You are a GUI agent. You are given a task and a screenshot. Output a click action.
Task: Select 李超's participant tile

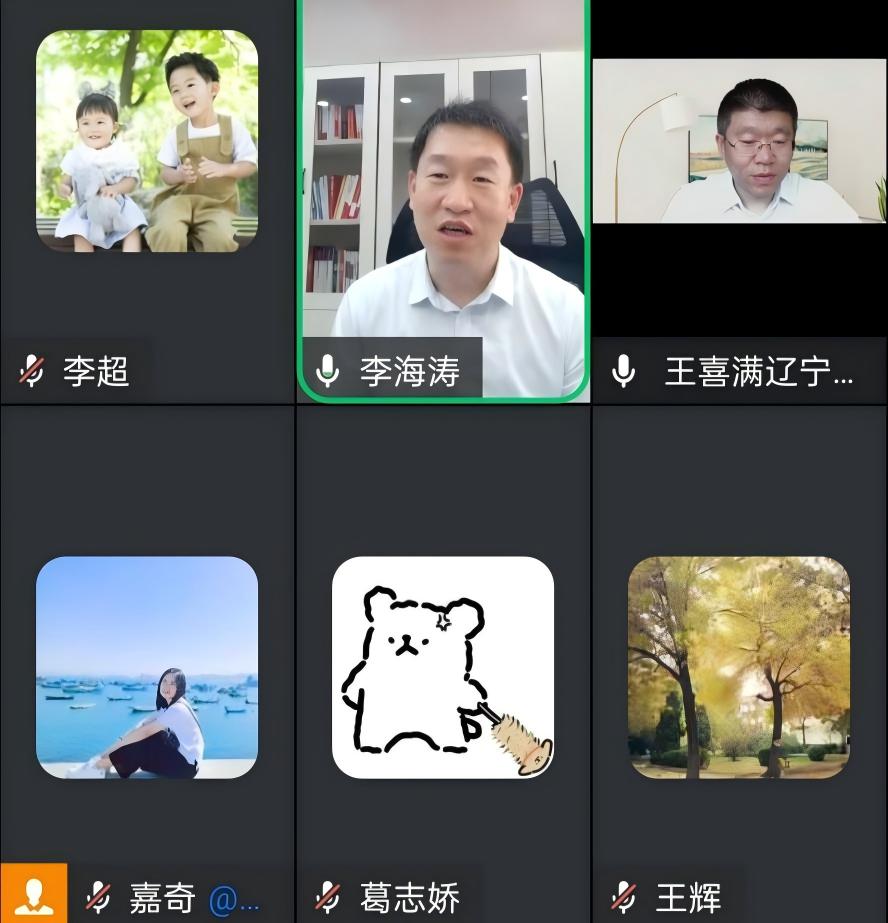pos(147,200)
